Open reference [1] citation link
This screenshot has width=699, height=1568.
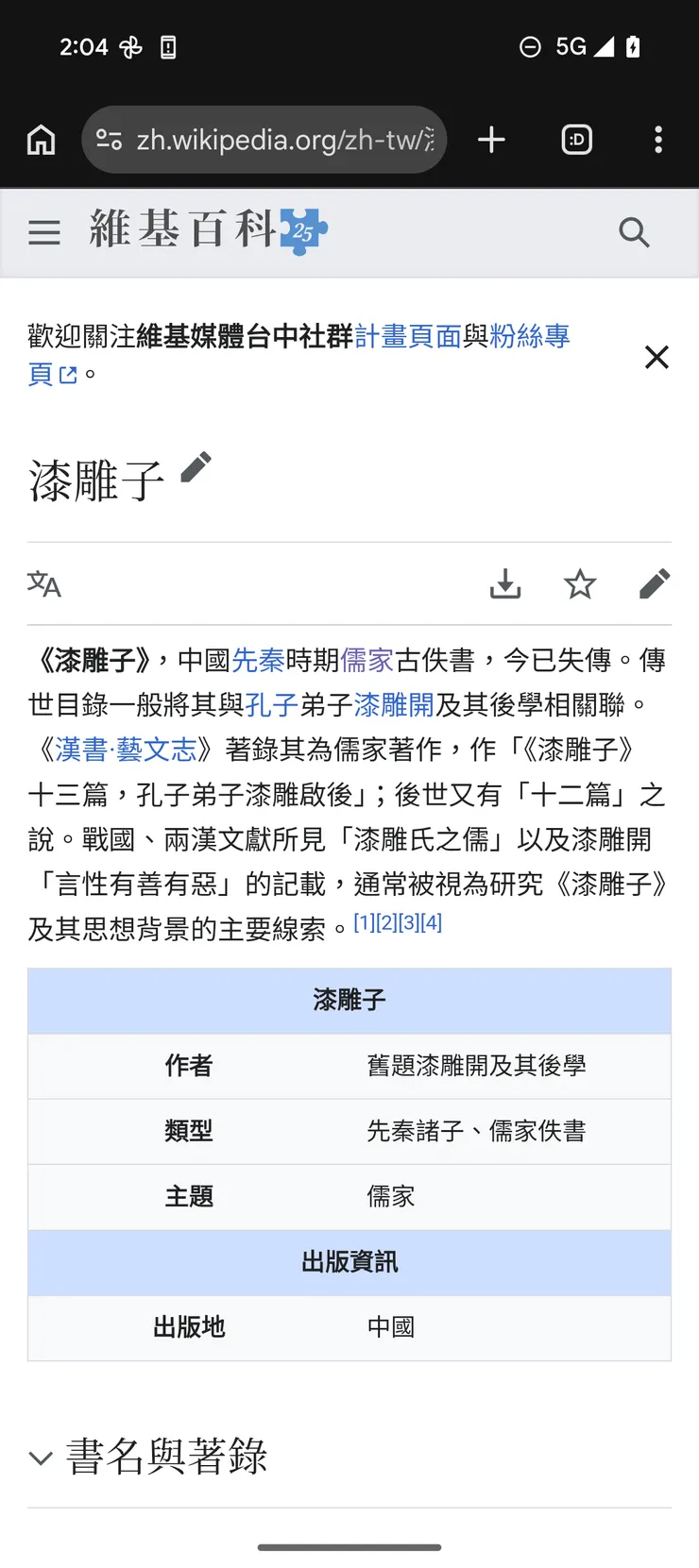pyautogui.click(x=364, y=922)
